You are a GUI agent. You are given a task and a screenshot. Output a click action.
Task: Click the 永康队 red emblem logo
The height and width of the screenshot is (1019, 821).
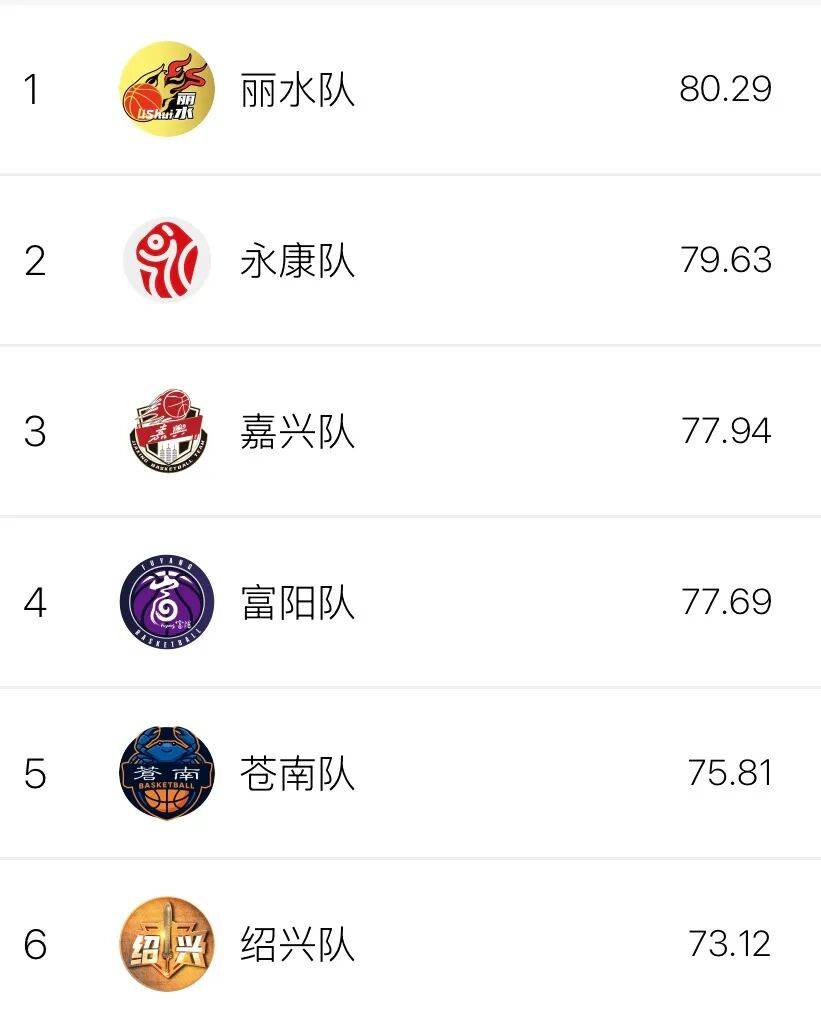point(165,259)
